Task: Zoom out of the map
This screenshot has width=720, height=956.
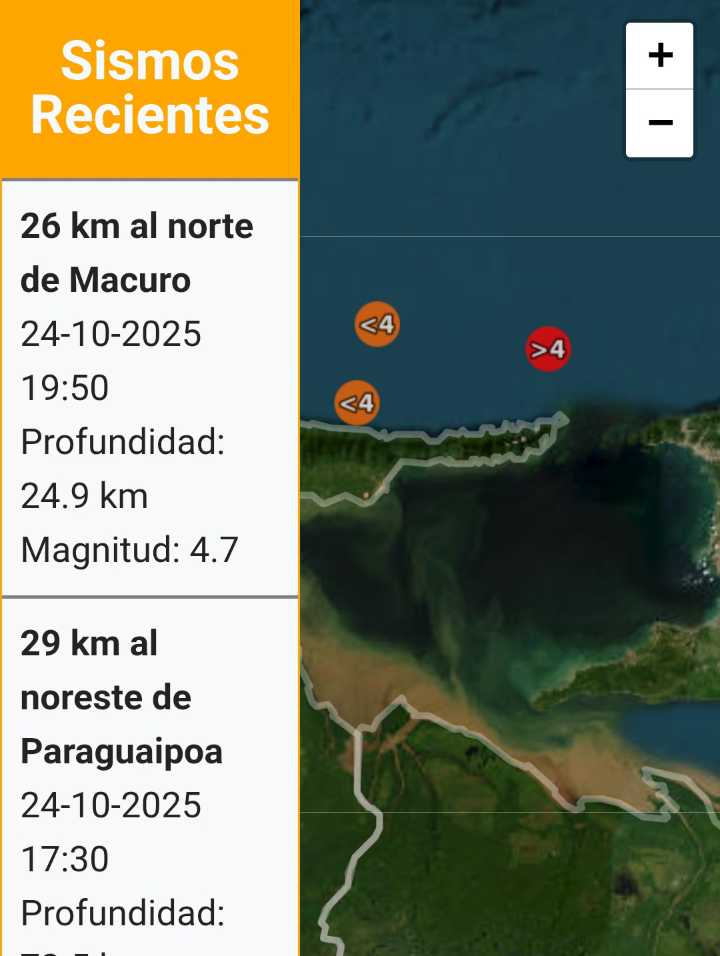Action: [659, 123]
